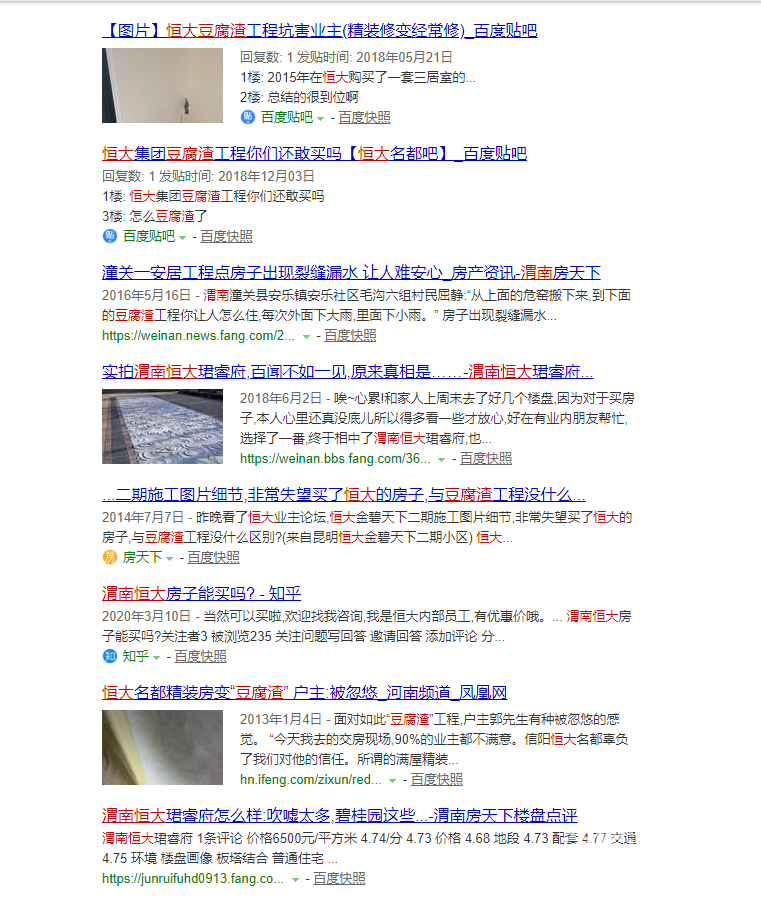Image resolution: width=761 pixels, height=901 pixels.
Task: Open the 渭南恒大珺睿府怎么样 review result
Action: point(339,814)
